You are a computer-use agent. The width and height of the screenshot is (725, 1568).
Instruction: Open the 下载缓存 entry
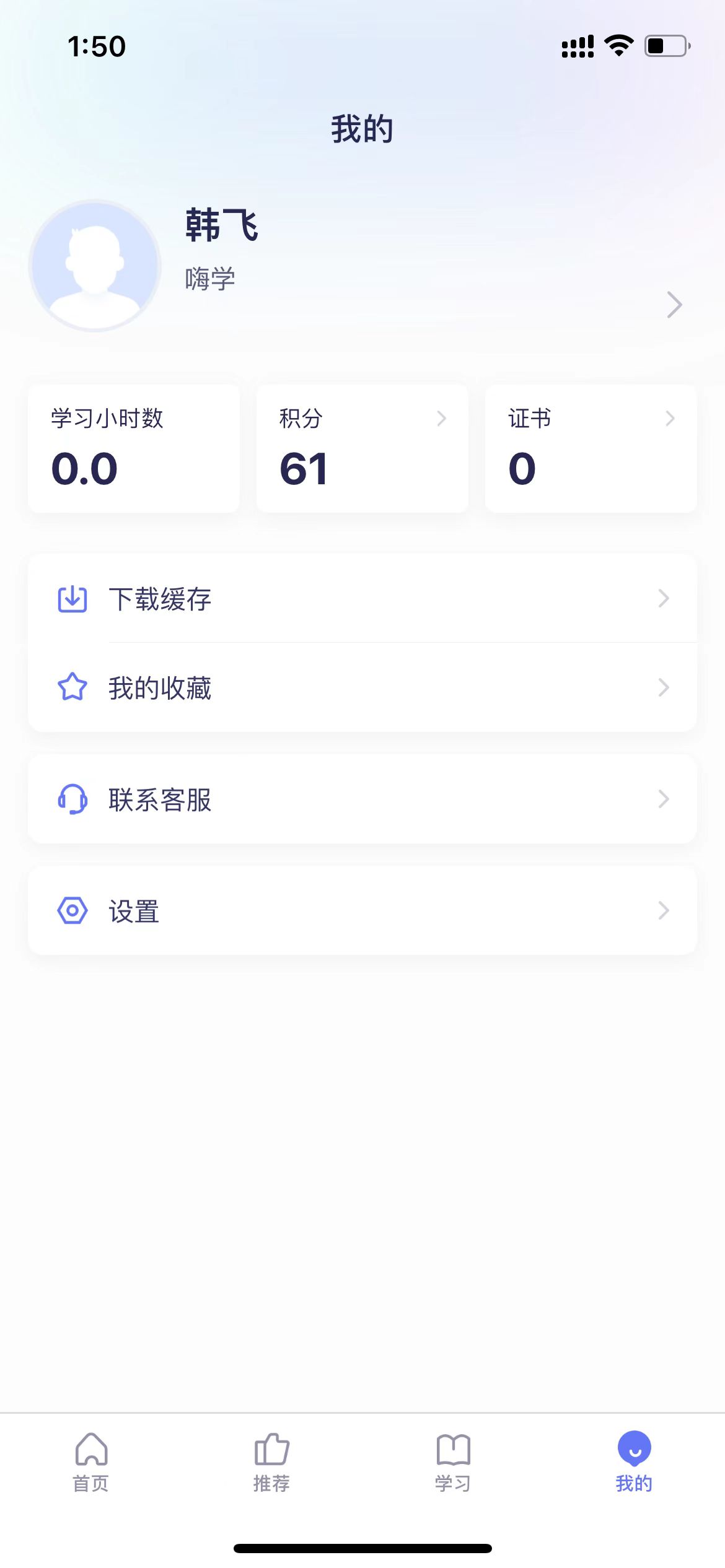point(362,598)
